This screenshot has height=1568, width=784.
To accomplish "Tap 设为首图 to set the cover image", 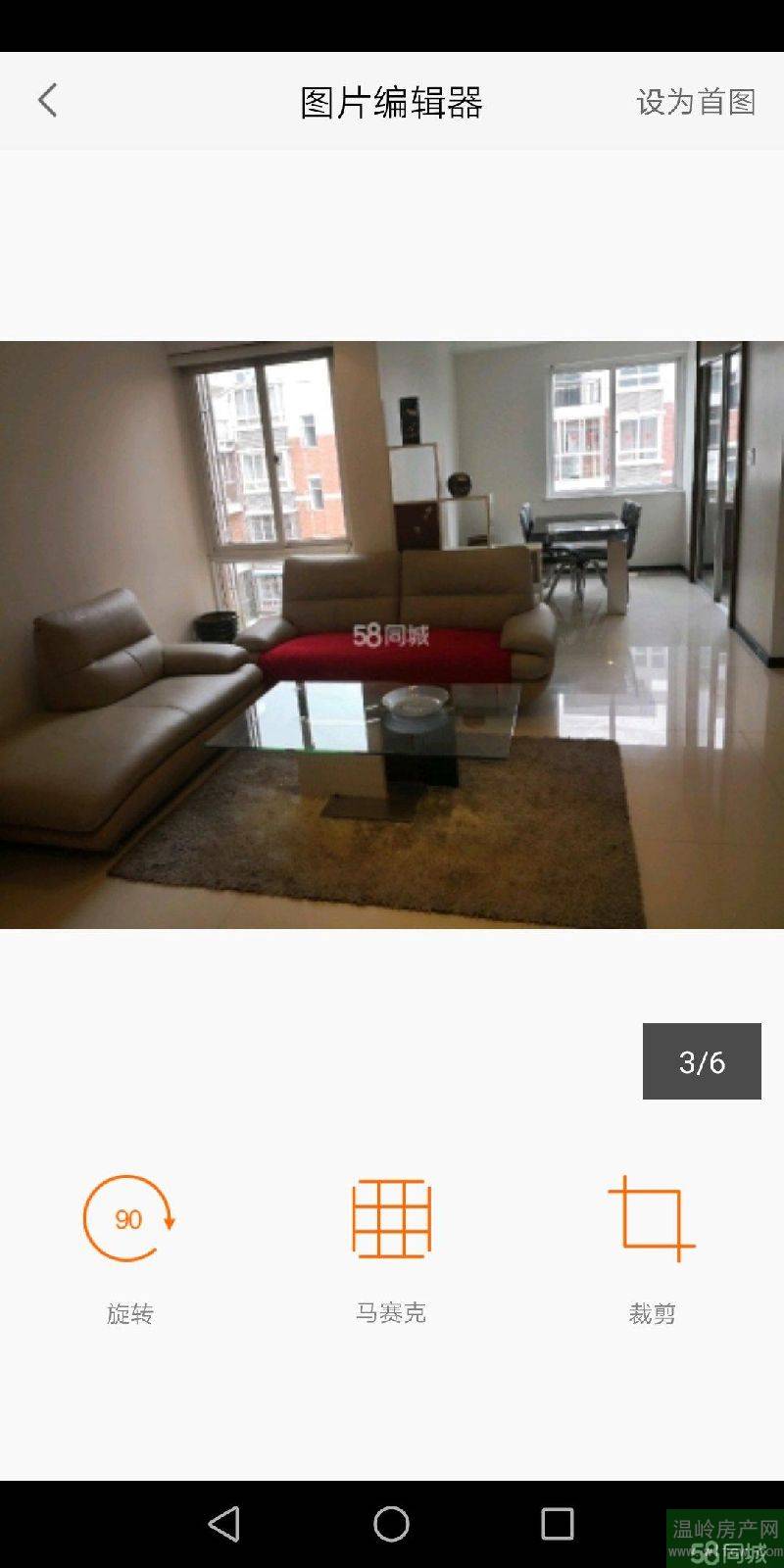I will pos(696,102).
